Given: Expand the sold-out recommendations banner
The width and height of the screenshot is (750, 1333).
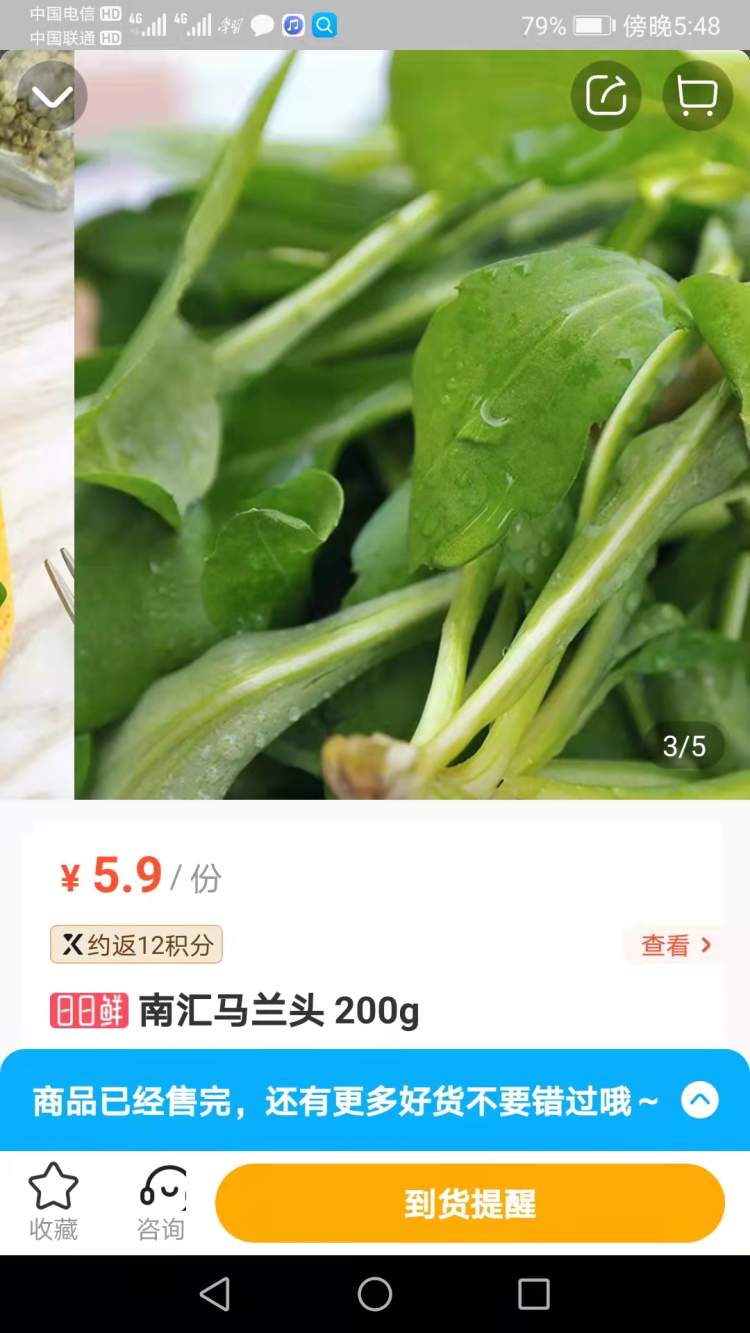Looking at the screenshot, I should pos(700,1101).
